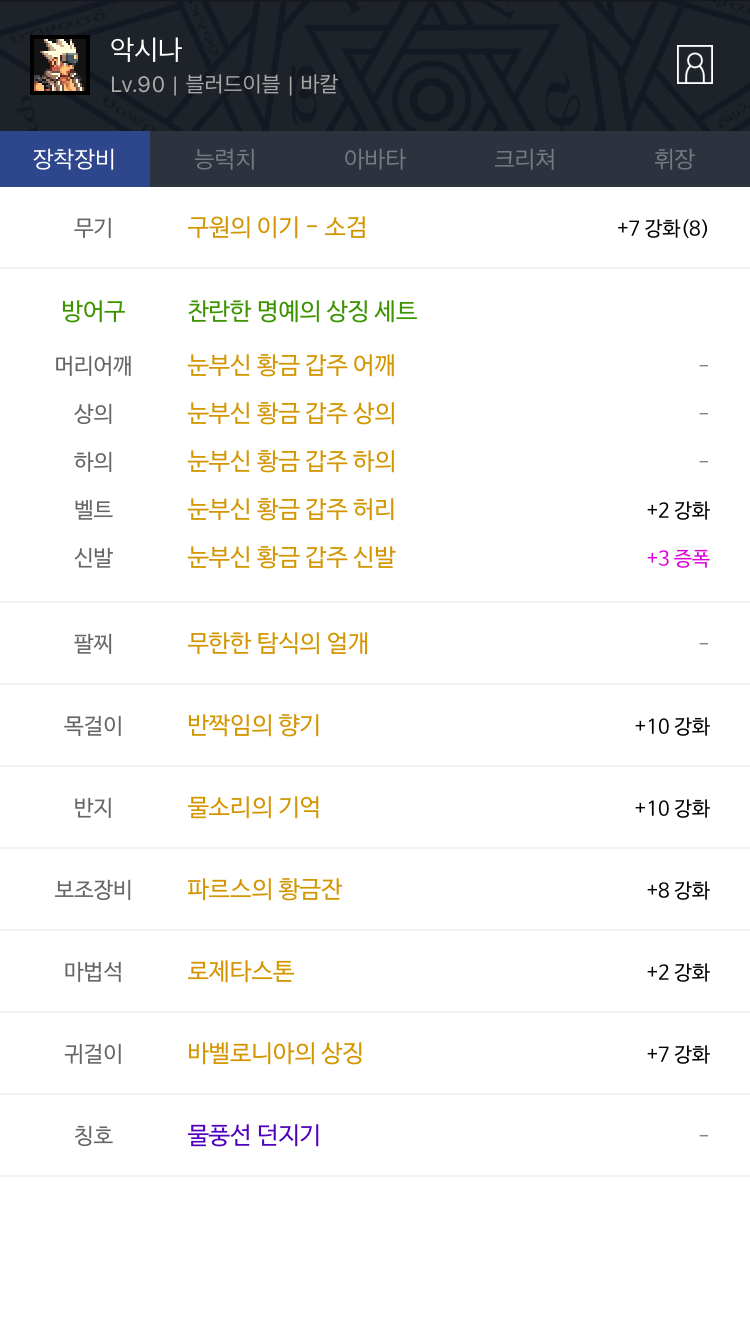
Task: Switch to the 능력치 tab
Action: click(x=225, y=159)
